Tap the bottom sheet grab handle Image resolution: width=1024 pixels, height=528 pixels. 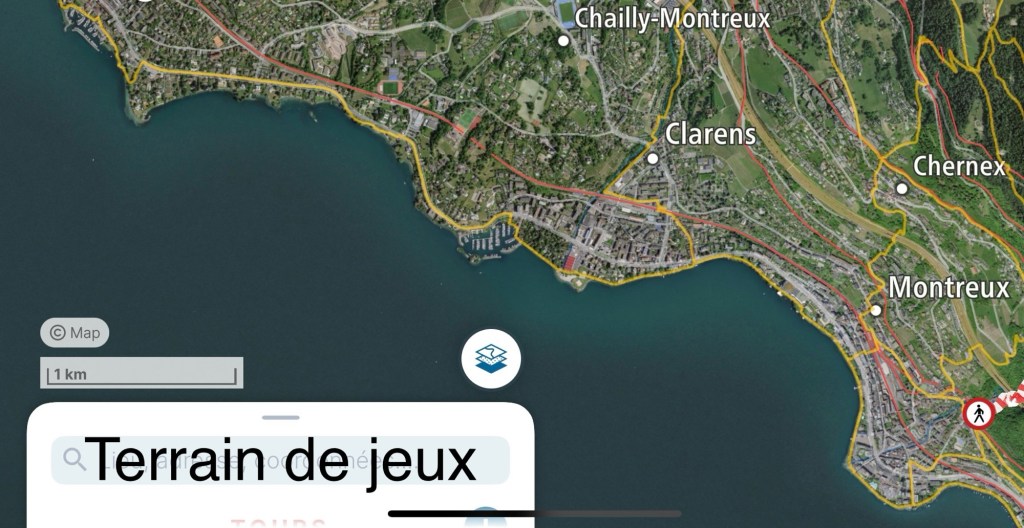coord(281,417)
